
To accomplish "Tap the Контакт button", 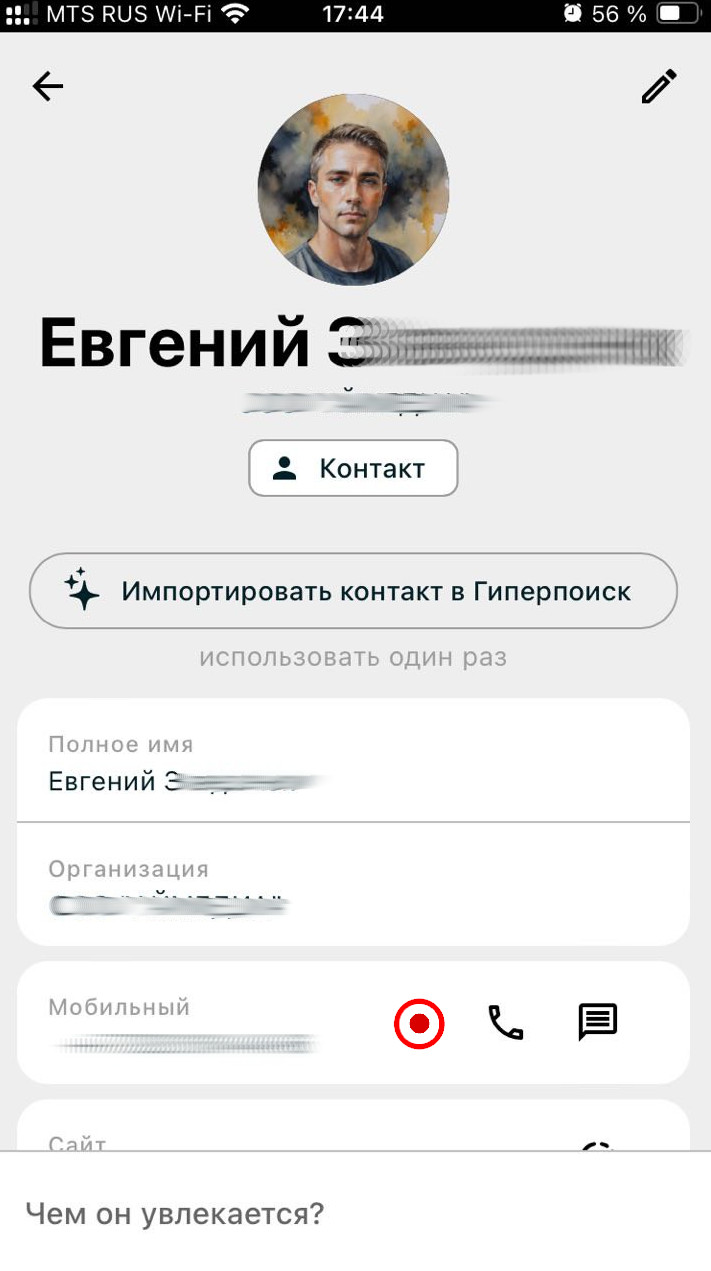I will click(353, 468).
